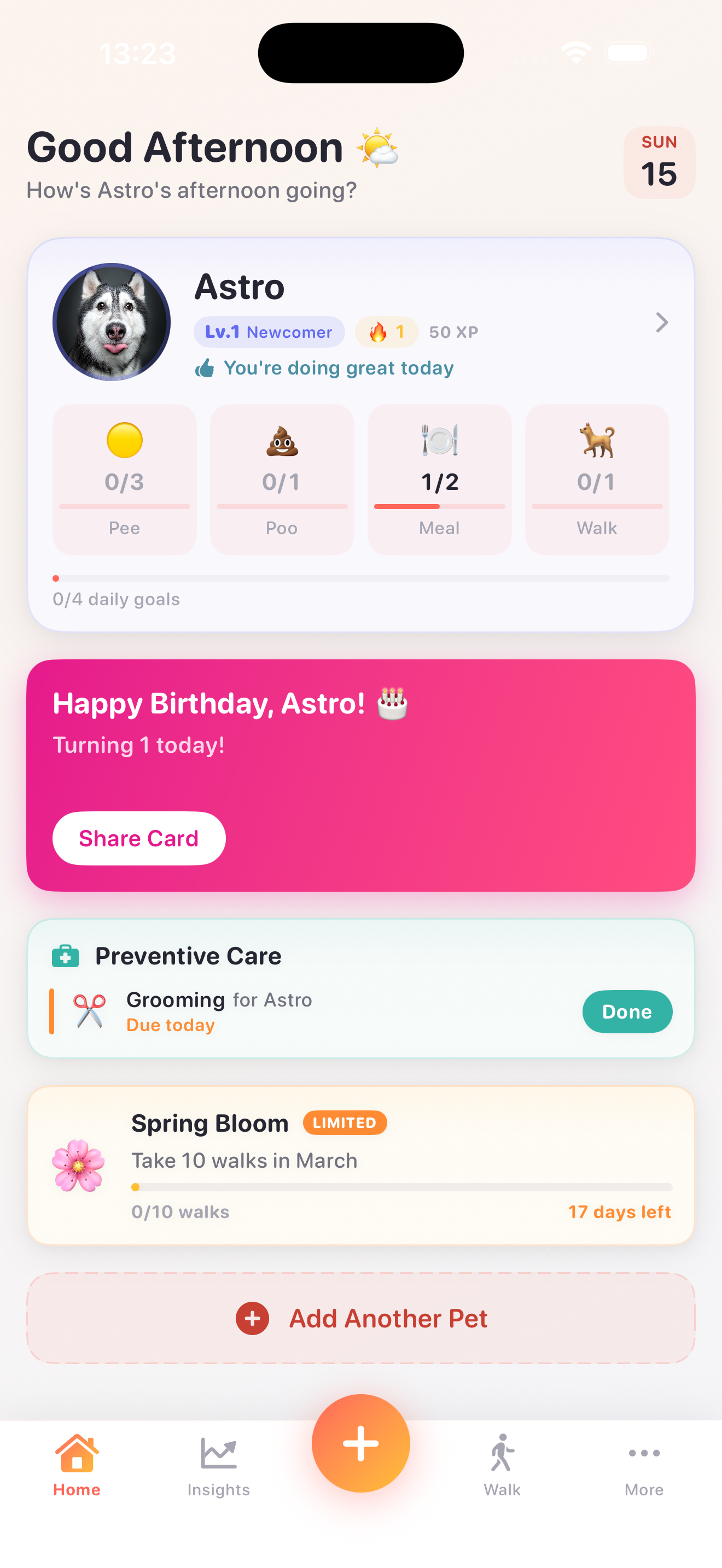Tap the Meal tracker tile

[439, 479]
